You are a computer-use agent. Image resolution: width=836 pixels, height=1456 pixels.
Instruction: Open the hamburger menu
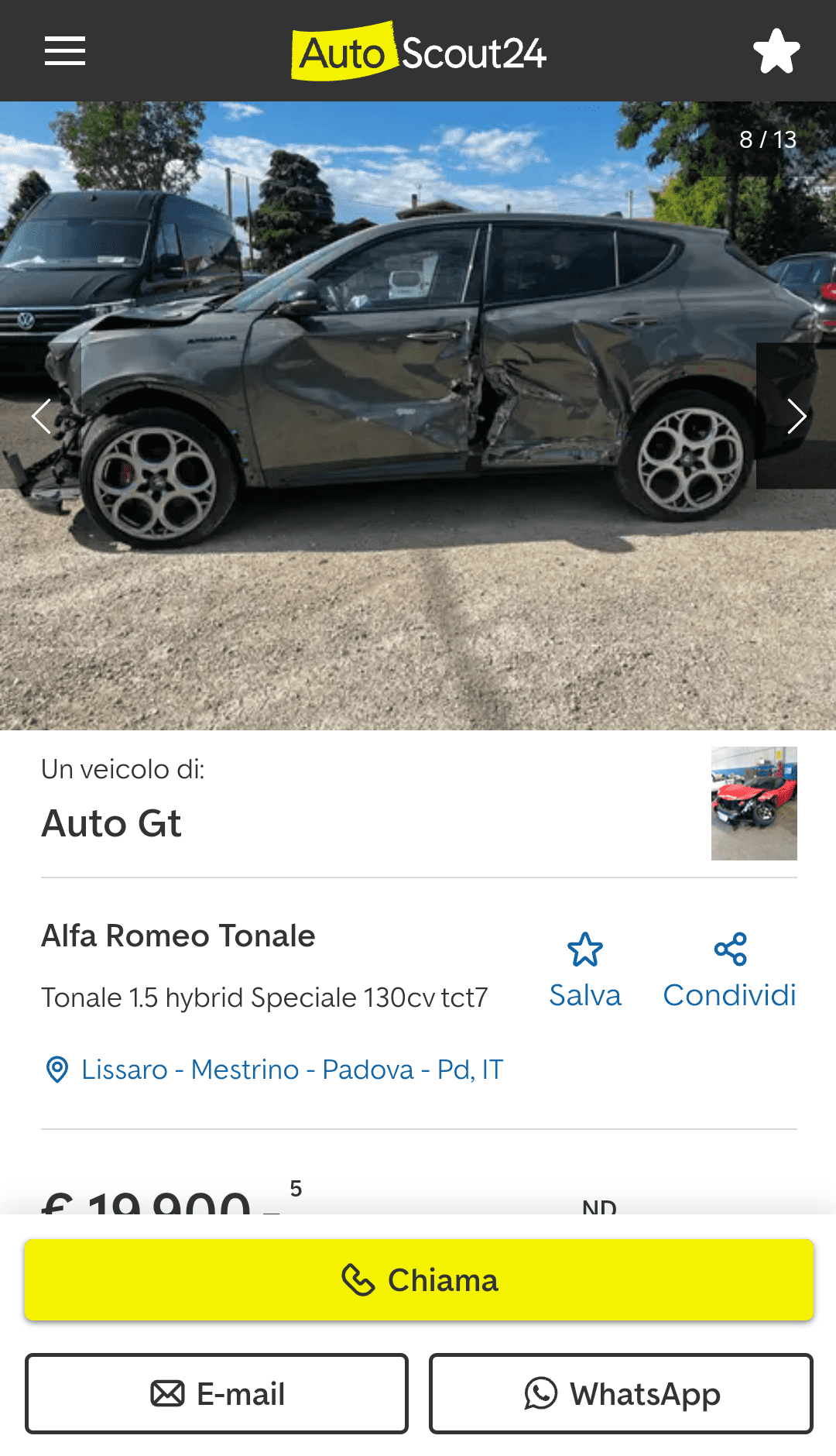[65, 51]
